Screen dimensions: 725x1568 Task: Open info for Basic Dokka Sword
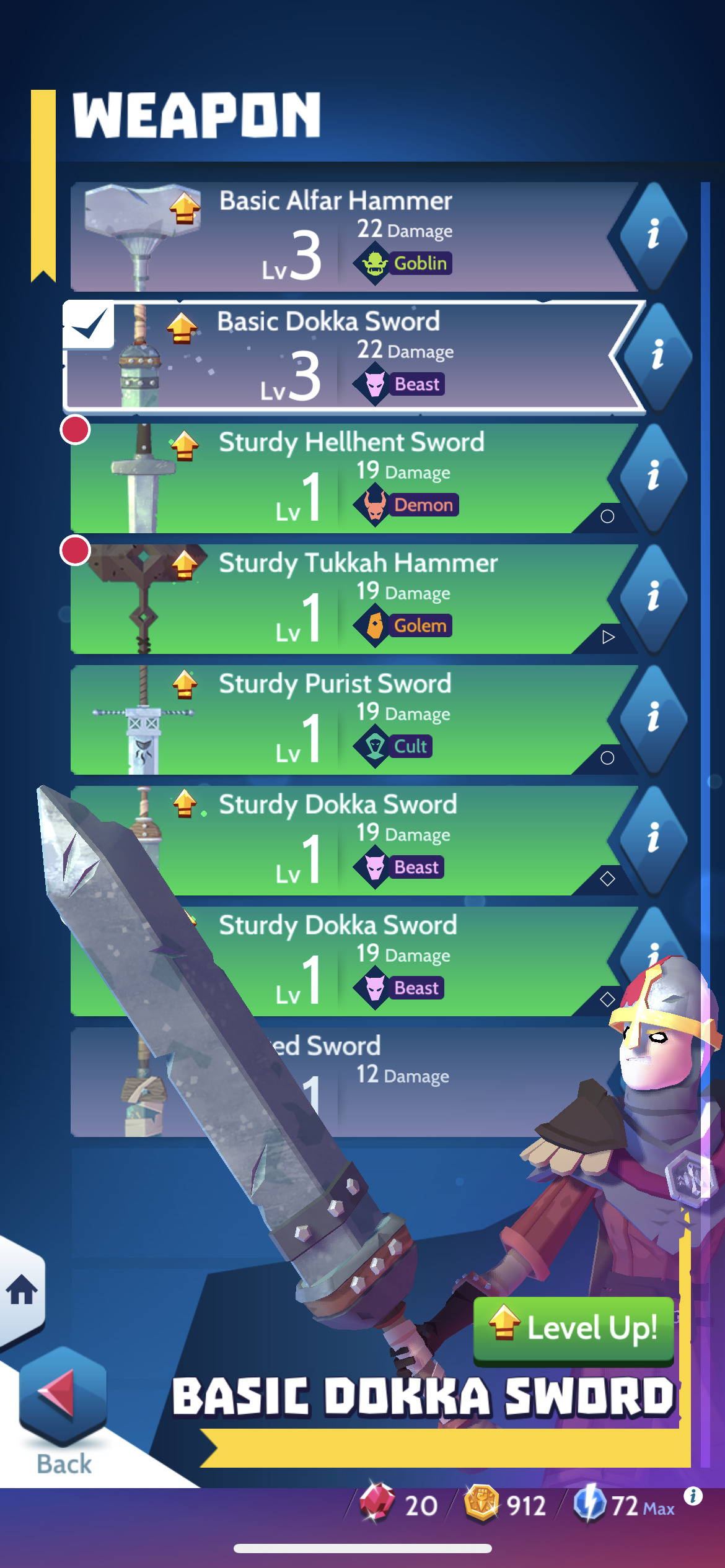click(657, 356)
